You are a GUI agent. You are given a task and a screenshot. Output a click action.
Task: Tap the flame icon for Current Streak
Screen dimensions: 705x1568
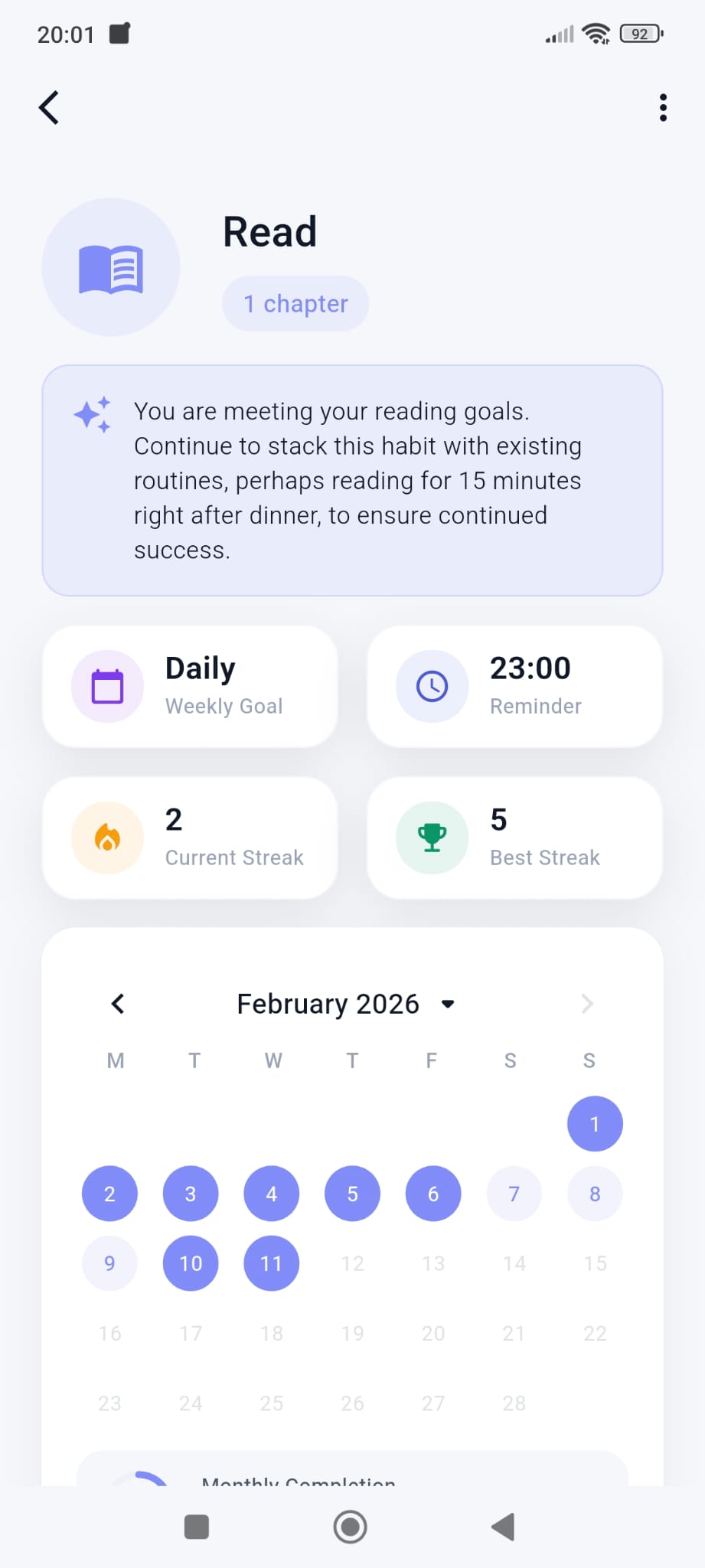[106, 838]
